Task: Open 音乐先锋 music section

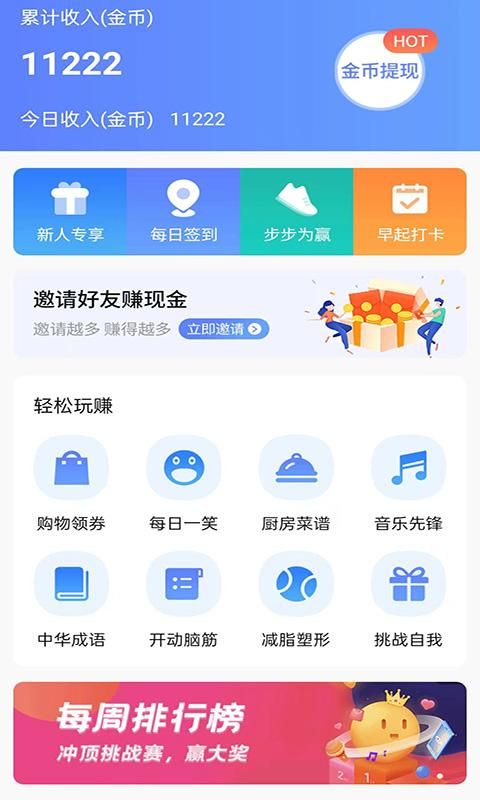Action: click(408, 483)
